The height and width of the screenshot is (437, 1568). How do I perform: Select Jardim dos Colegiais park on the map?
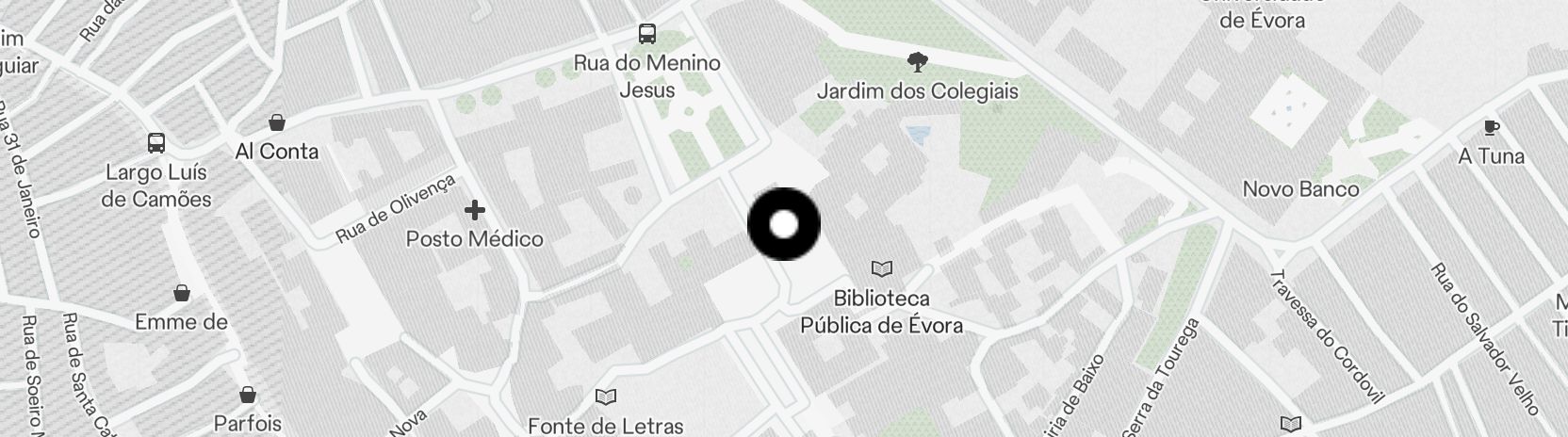pos(916,64)
